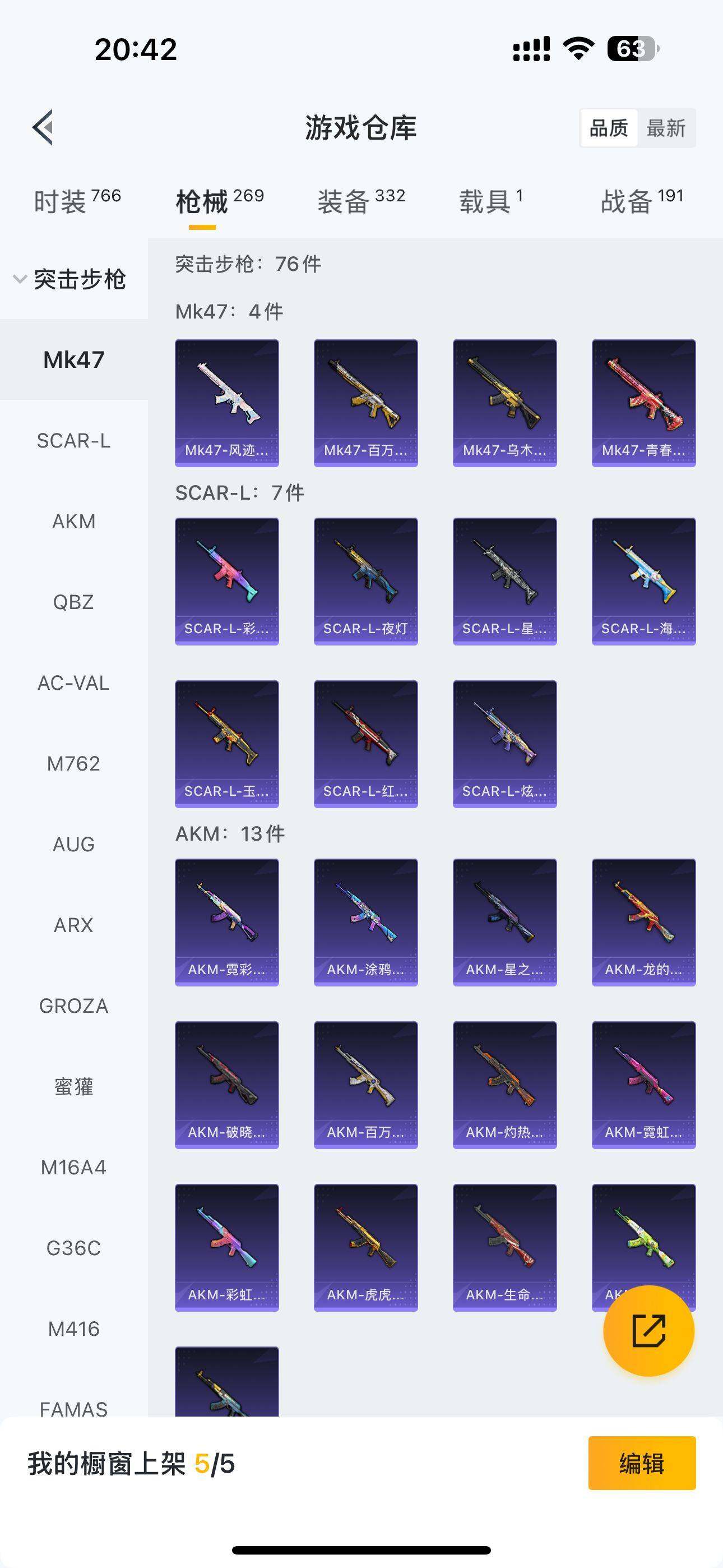Screen dimensions: 723x1568
Task: Open the AKM-虎虎 skin tile
Action: (365, 1247)
